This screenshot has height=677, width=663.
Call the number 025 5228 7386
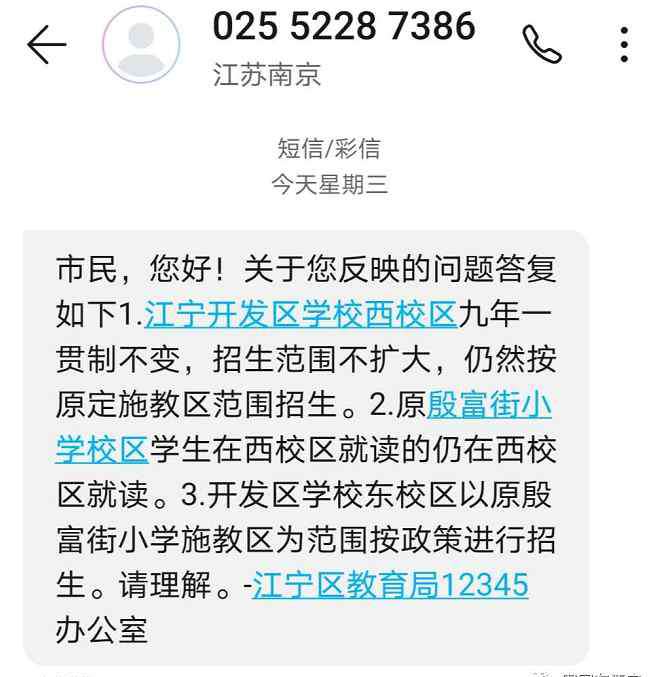tap(542, 44)
